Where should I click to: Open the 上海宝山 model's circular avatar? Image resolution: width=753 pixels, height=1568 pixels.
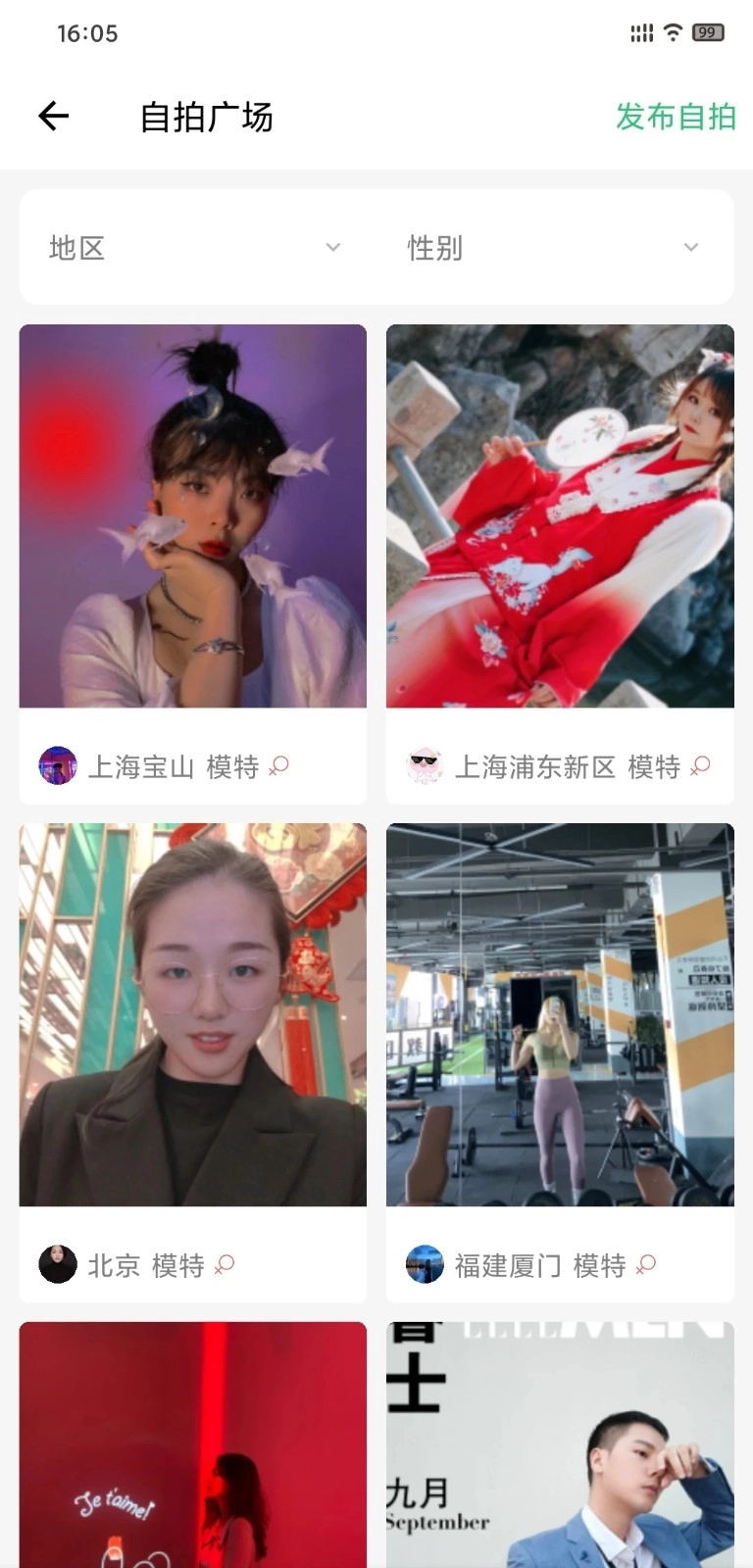pos(57,765)
